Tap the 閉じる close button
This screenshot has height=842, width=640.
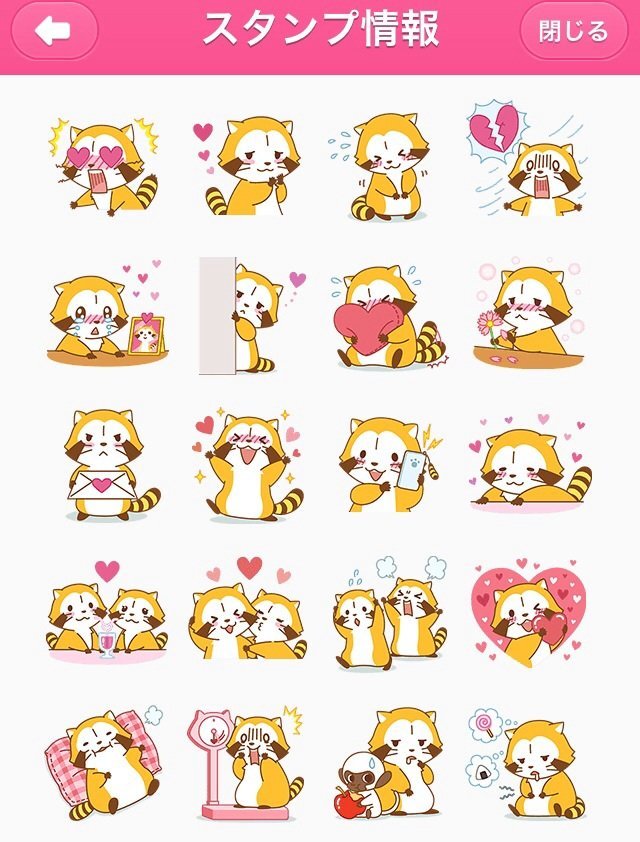click(x=573, y=32)
